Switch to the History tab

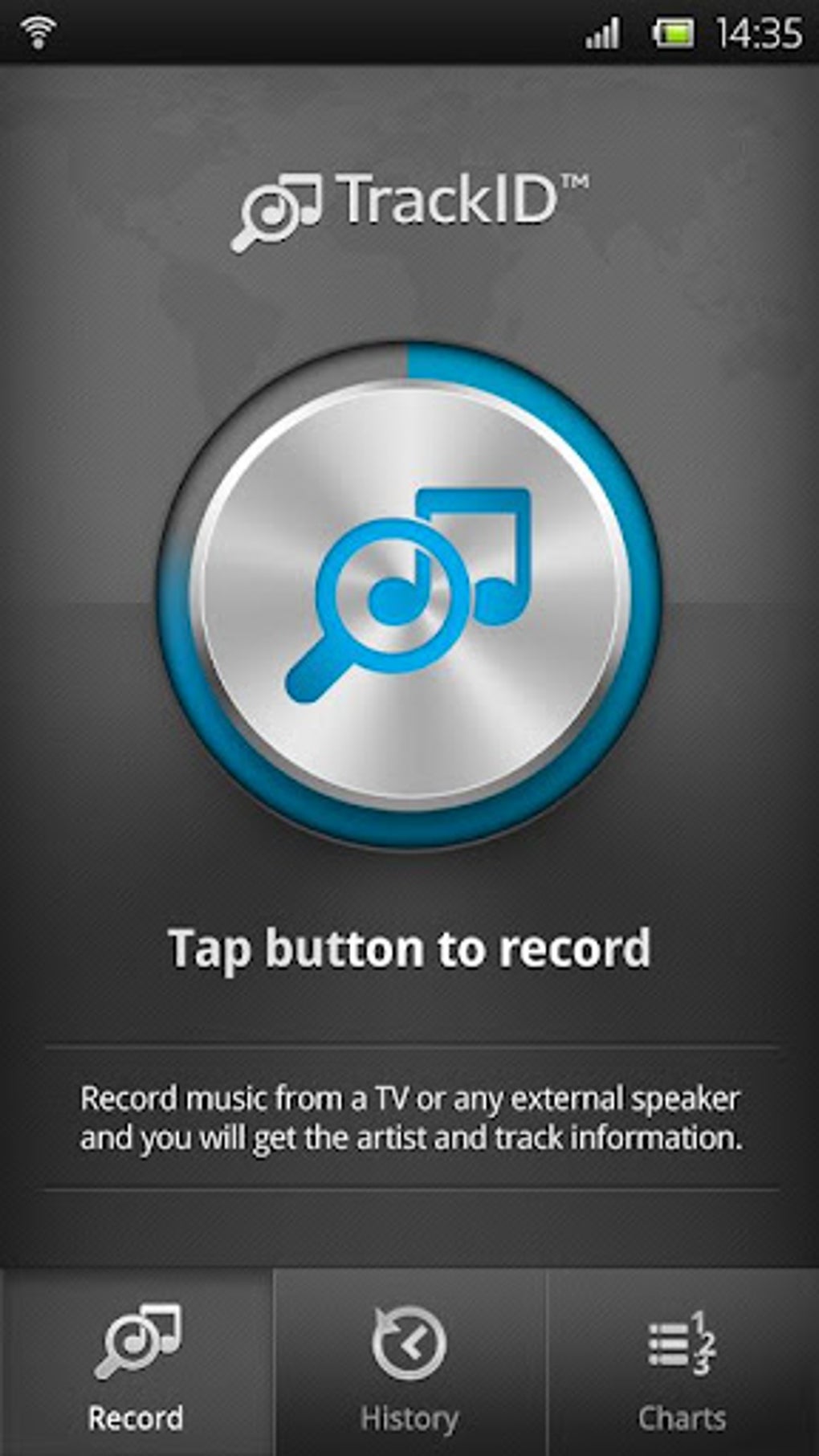coord(409,1363)
